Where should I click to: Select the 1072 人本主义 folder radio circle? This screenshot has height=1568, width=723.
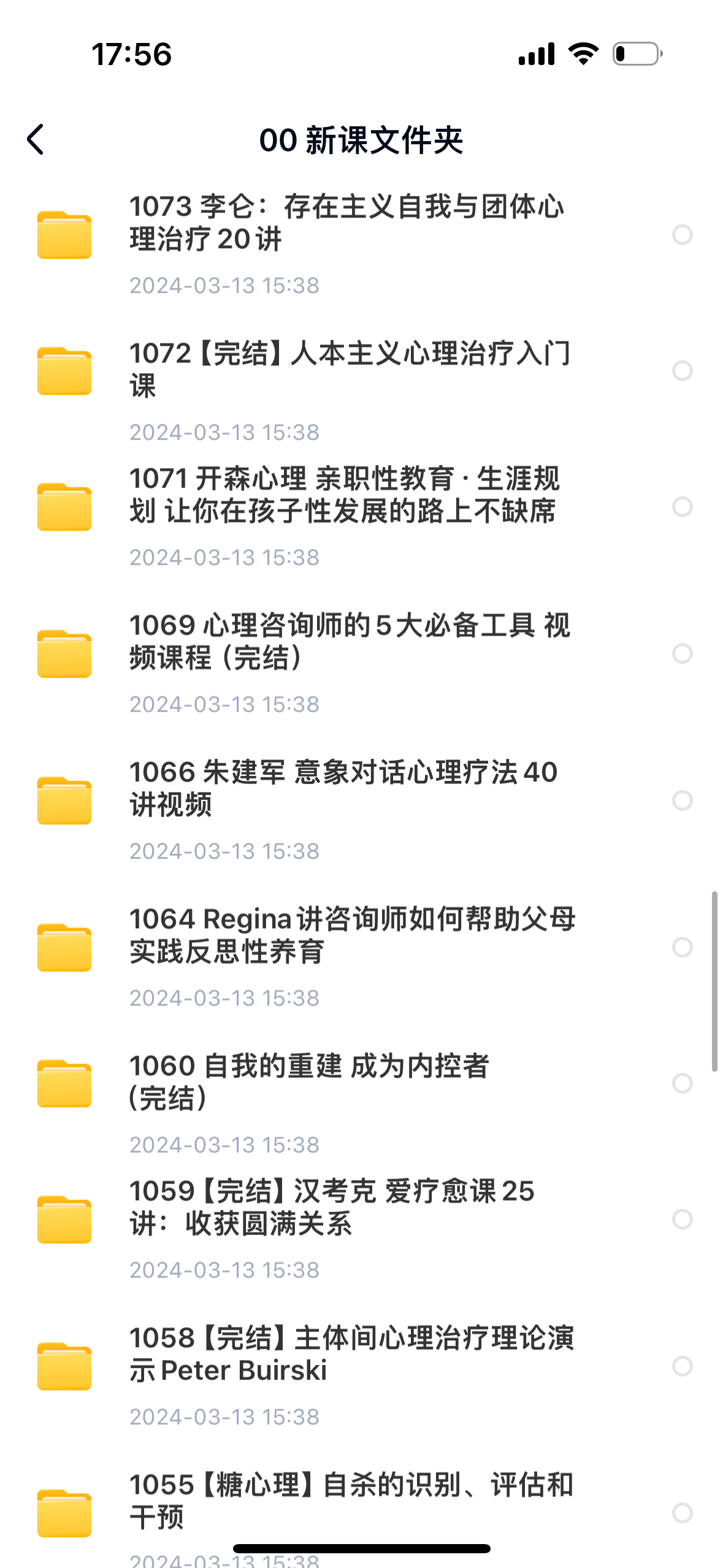click(682, 371)
